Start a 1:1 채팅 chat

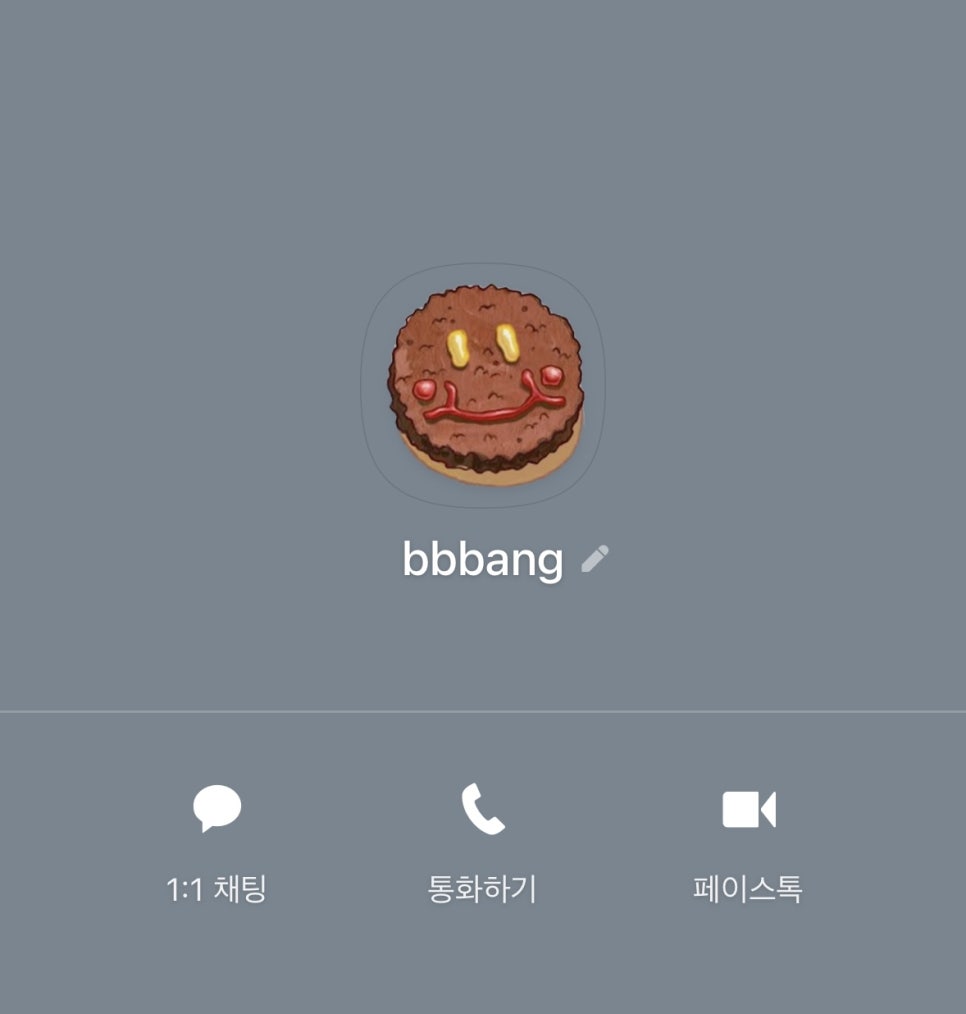point(217,841)
